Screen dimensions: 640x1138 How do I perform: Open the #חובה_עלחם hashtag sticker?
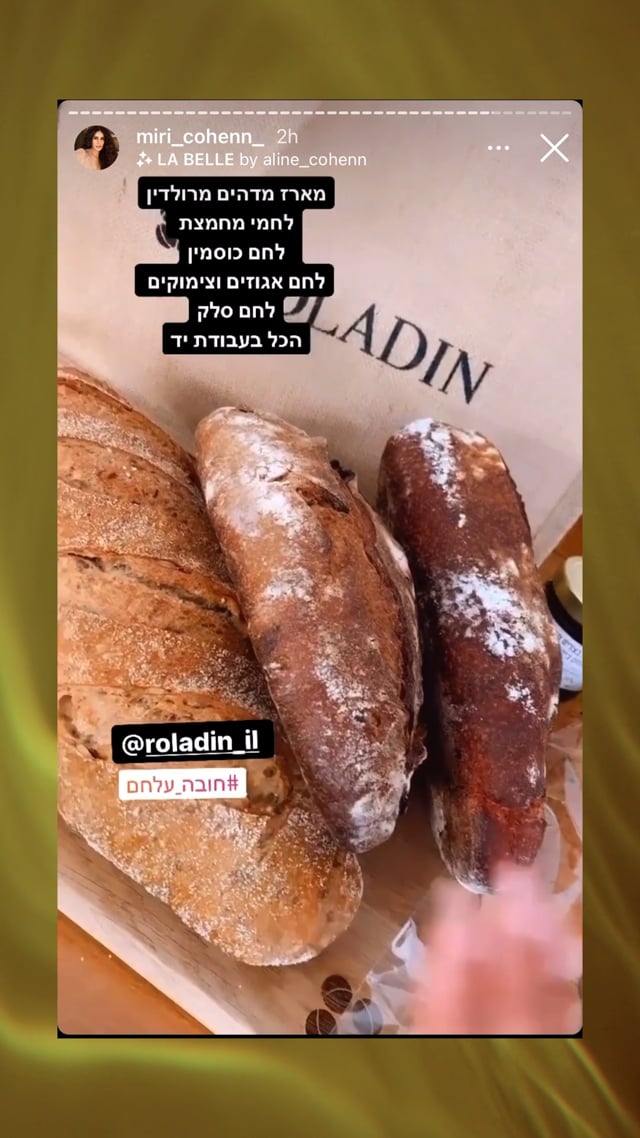(x=182, y=783)
